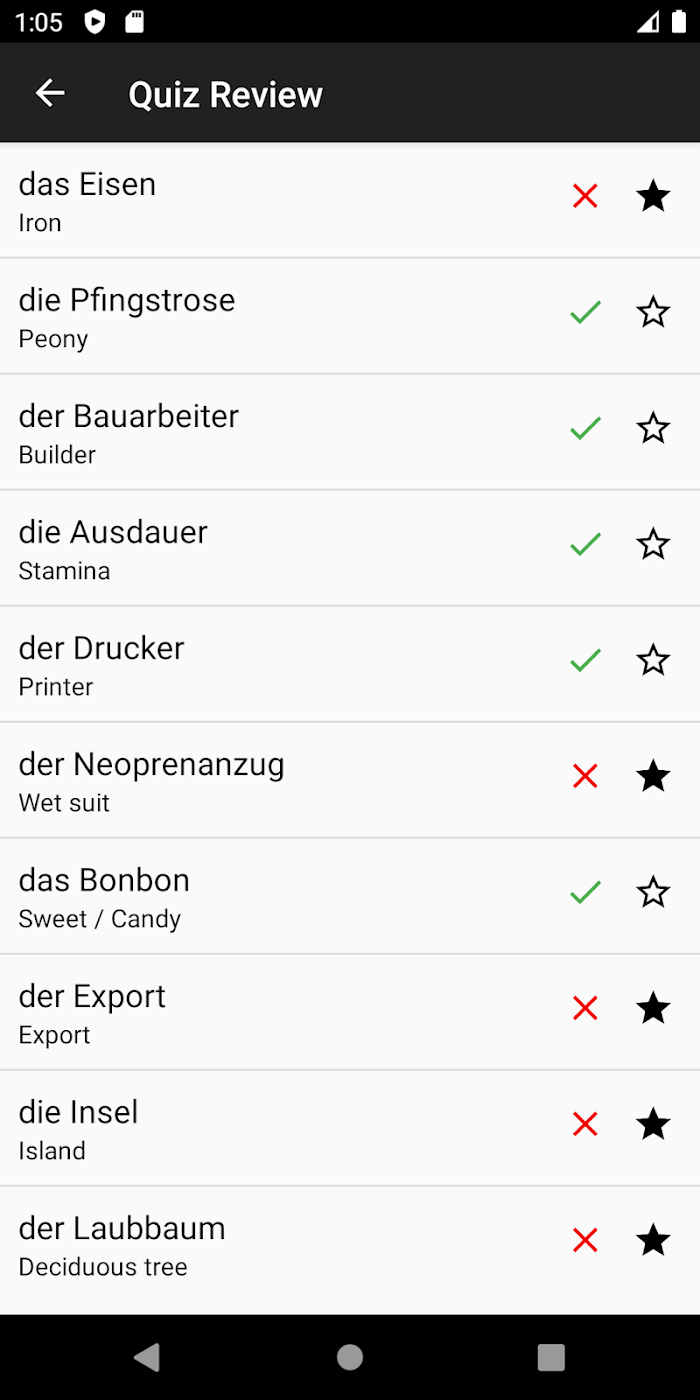Tap the system home button
Viewport: 700px width, 1400px height.
pos(350,1357)
